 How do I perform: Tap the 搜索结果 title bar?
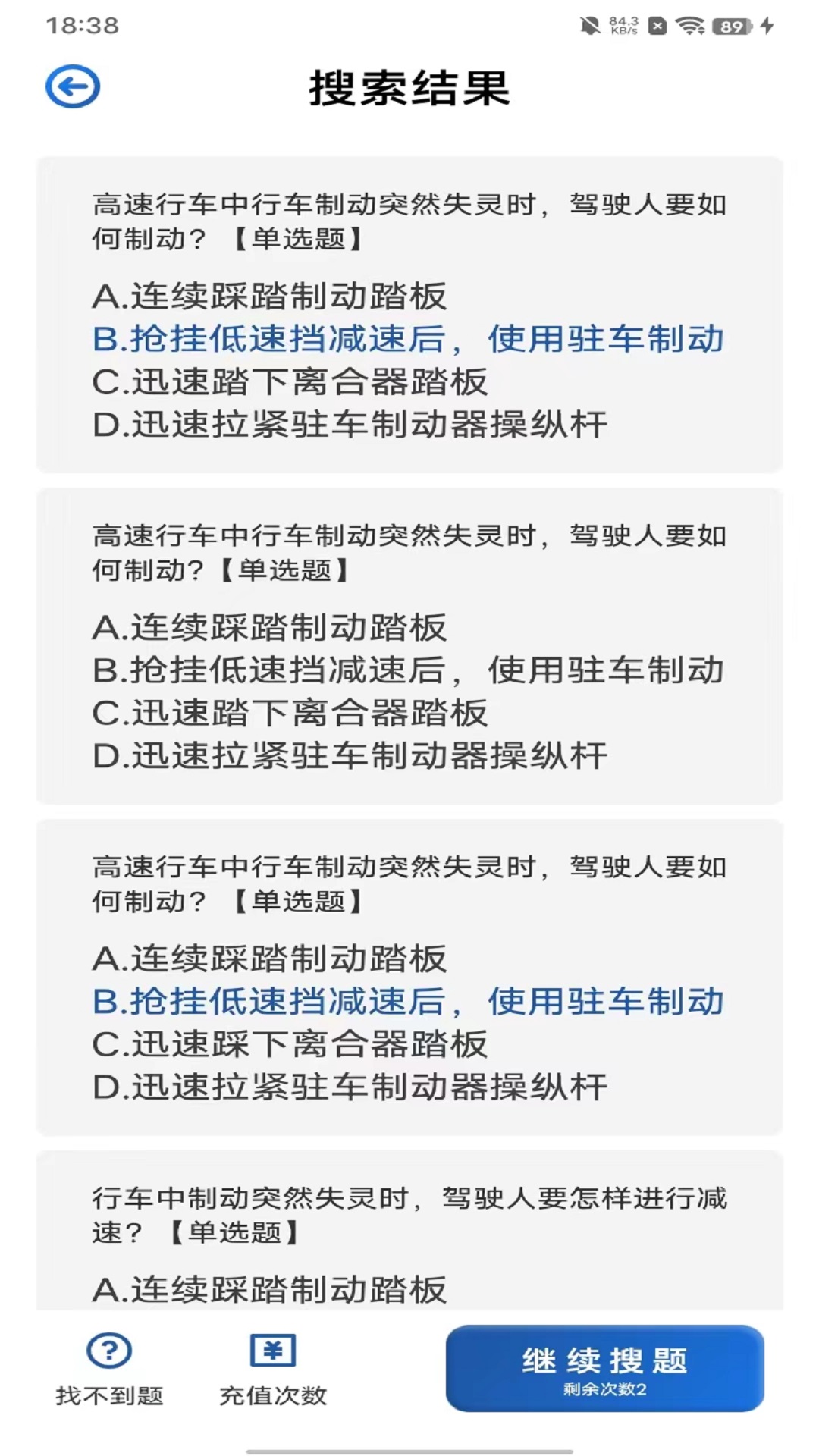click(409, 87)
